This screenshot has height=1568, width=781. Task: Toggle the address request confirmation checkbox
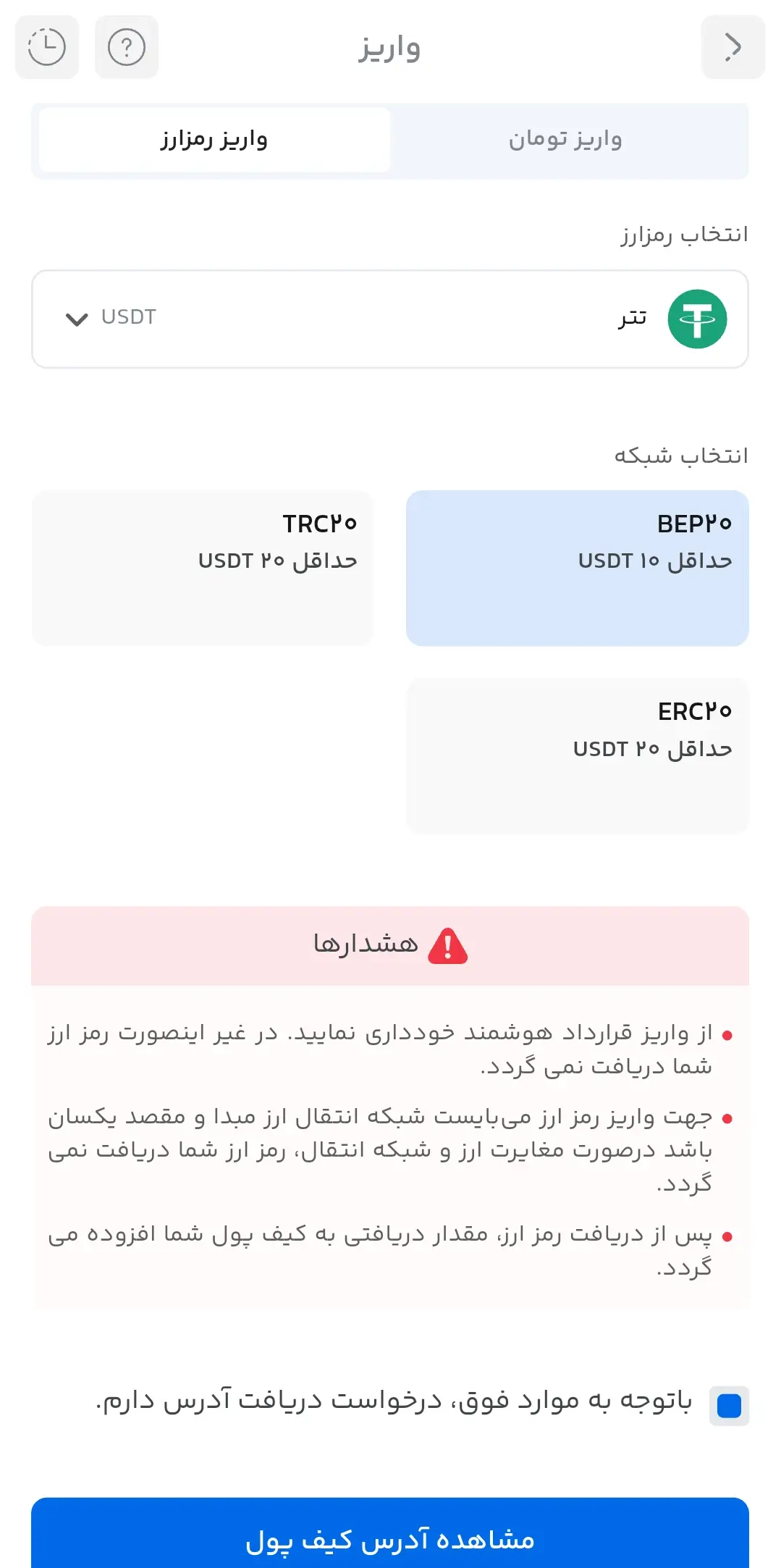point(729,1405)
